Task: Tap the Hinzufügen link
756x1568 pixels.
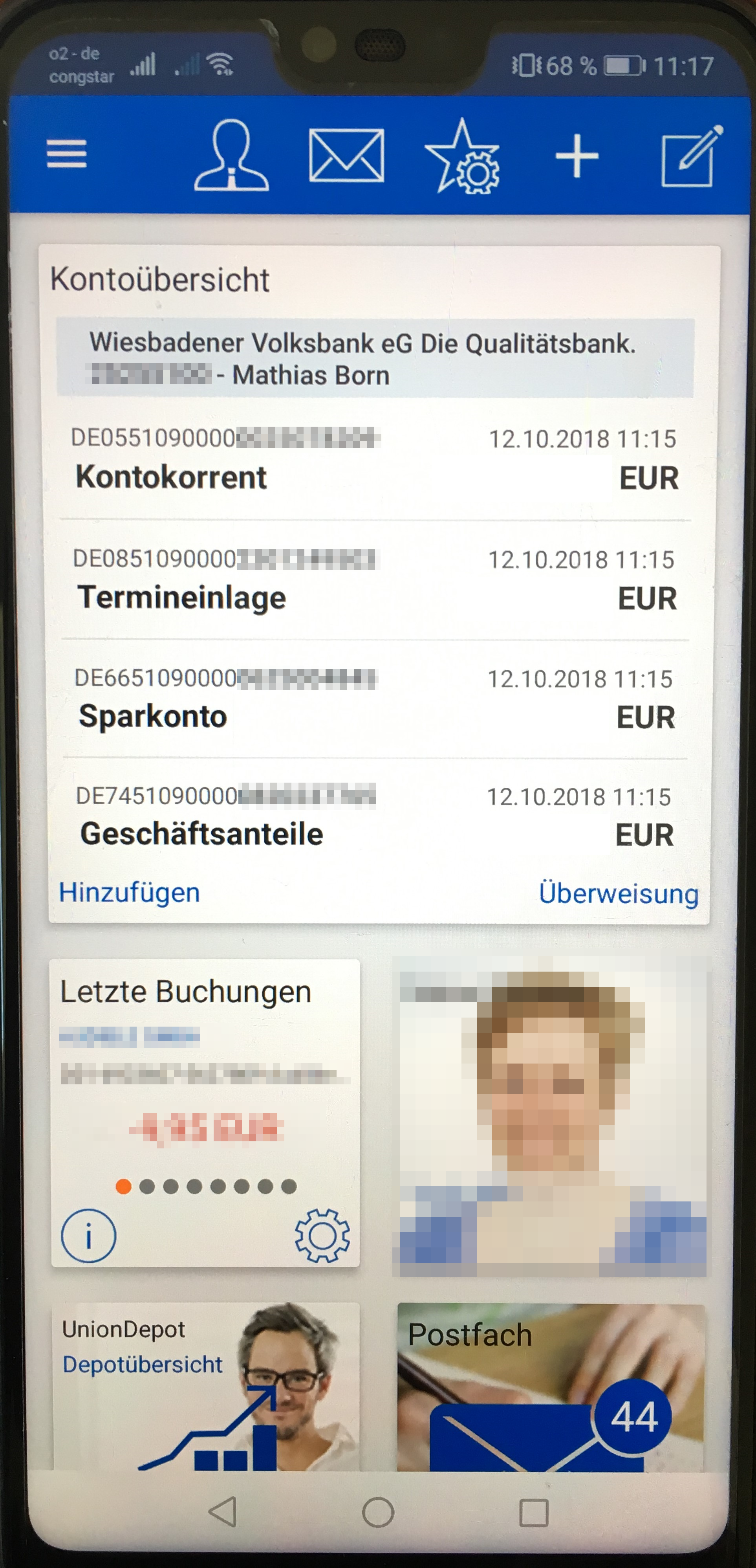Action: coord(129,892)
